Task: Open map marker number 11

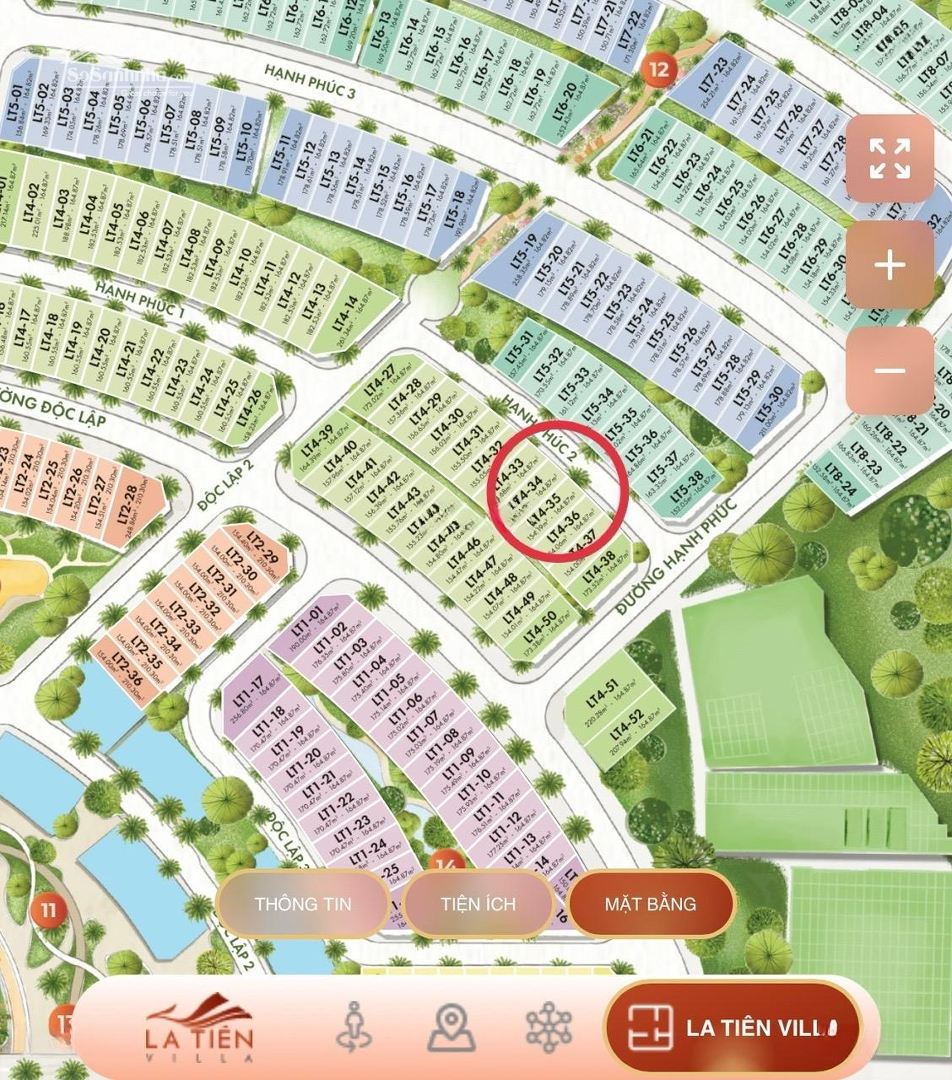Action: (47, 910)
